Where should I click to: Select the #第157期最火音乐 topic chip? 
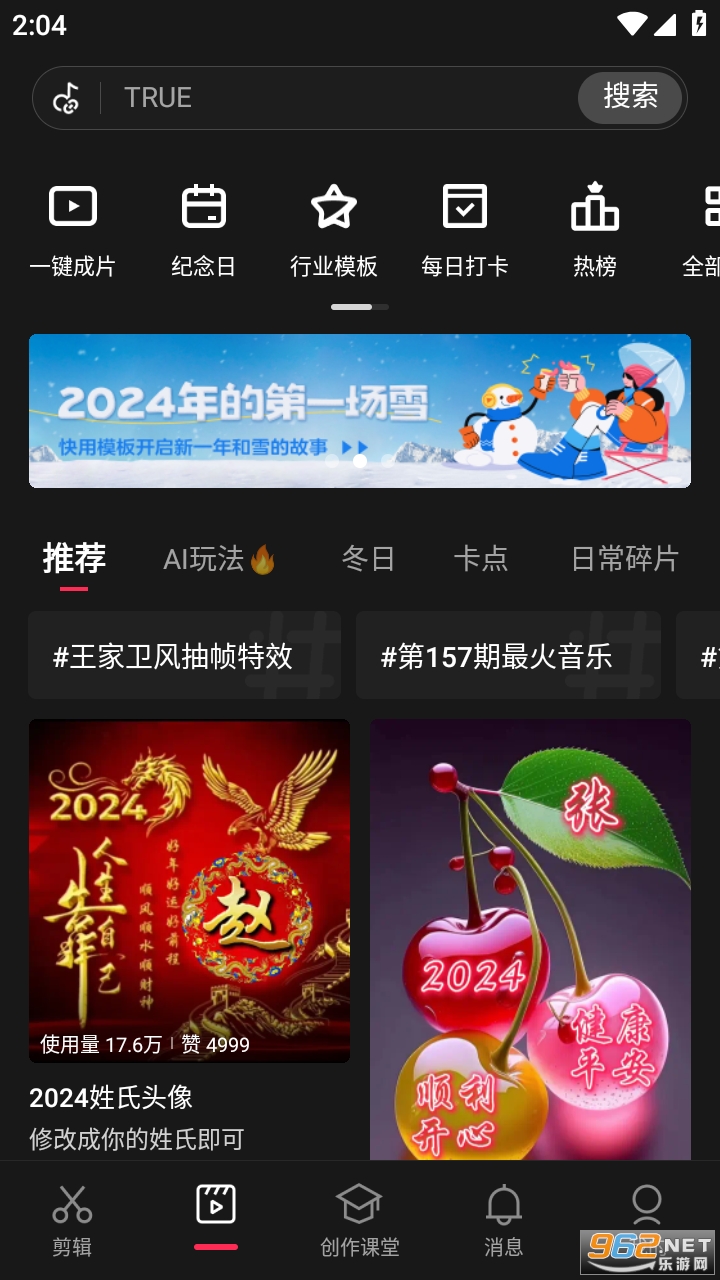pos(508,655)
